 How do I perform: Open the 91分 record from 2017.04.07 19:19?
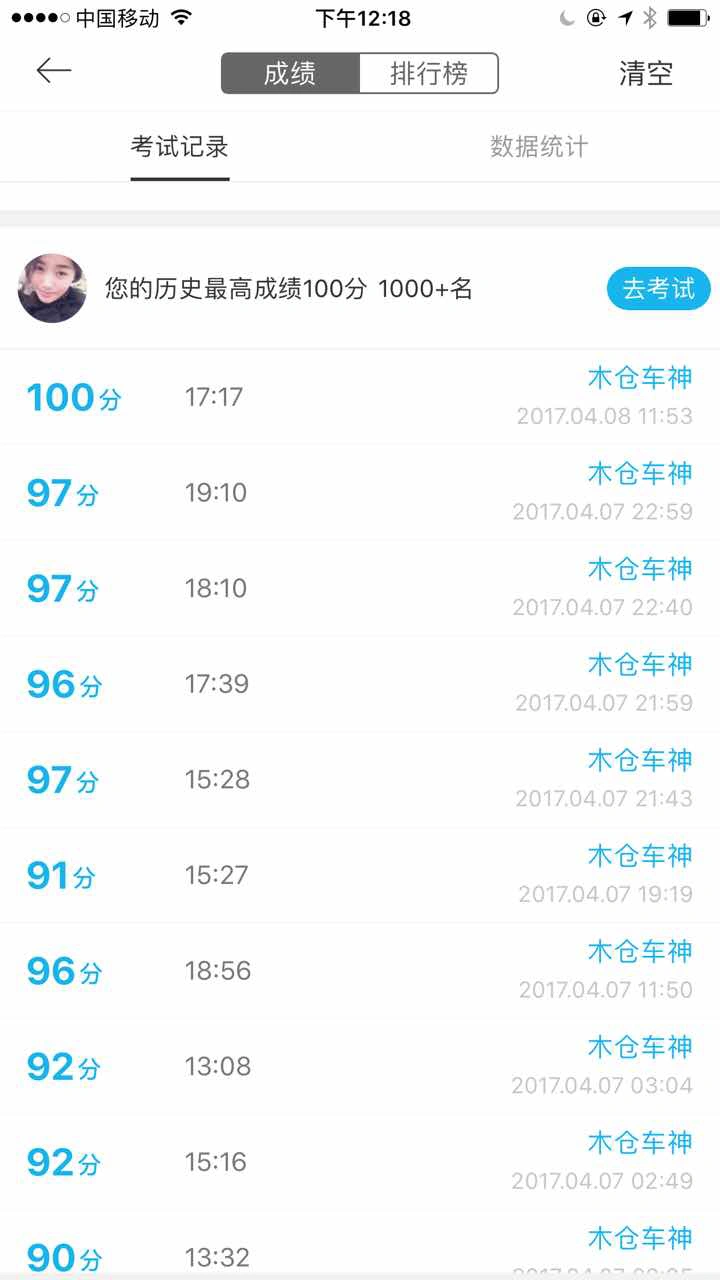[x=360, y=875]
